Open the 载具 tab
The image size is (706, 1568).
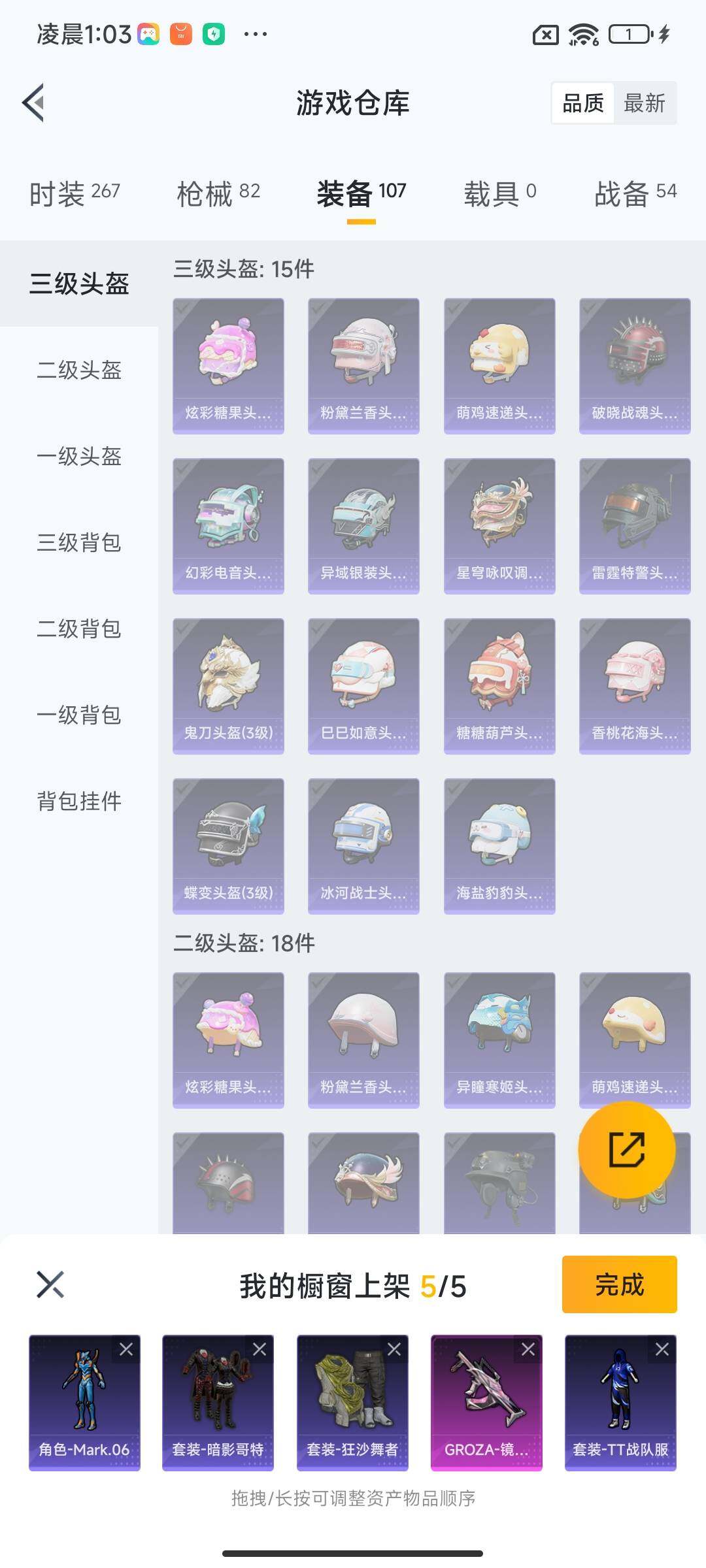tap(500, 193)
